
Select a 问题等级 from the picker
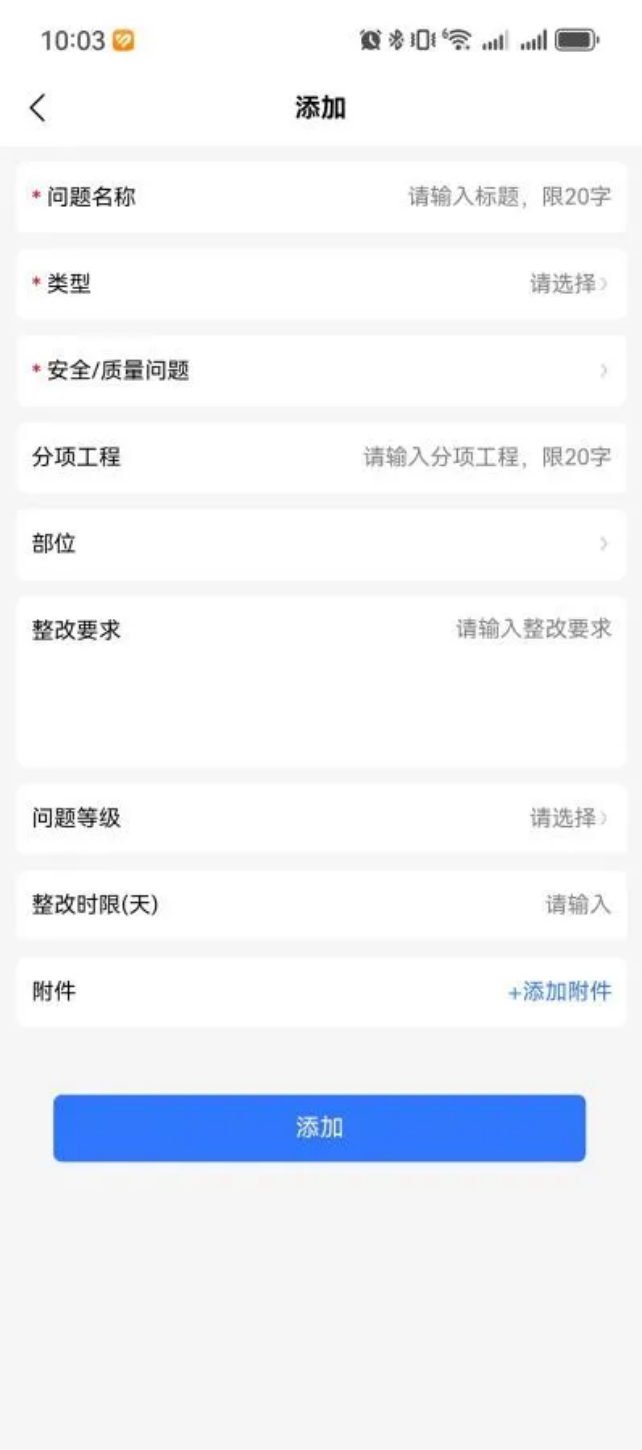(x=567, y=818)
